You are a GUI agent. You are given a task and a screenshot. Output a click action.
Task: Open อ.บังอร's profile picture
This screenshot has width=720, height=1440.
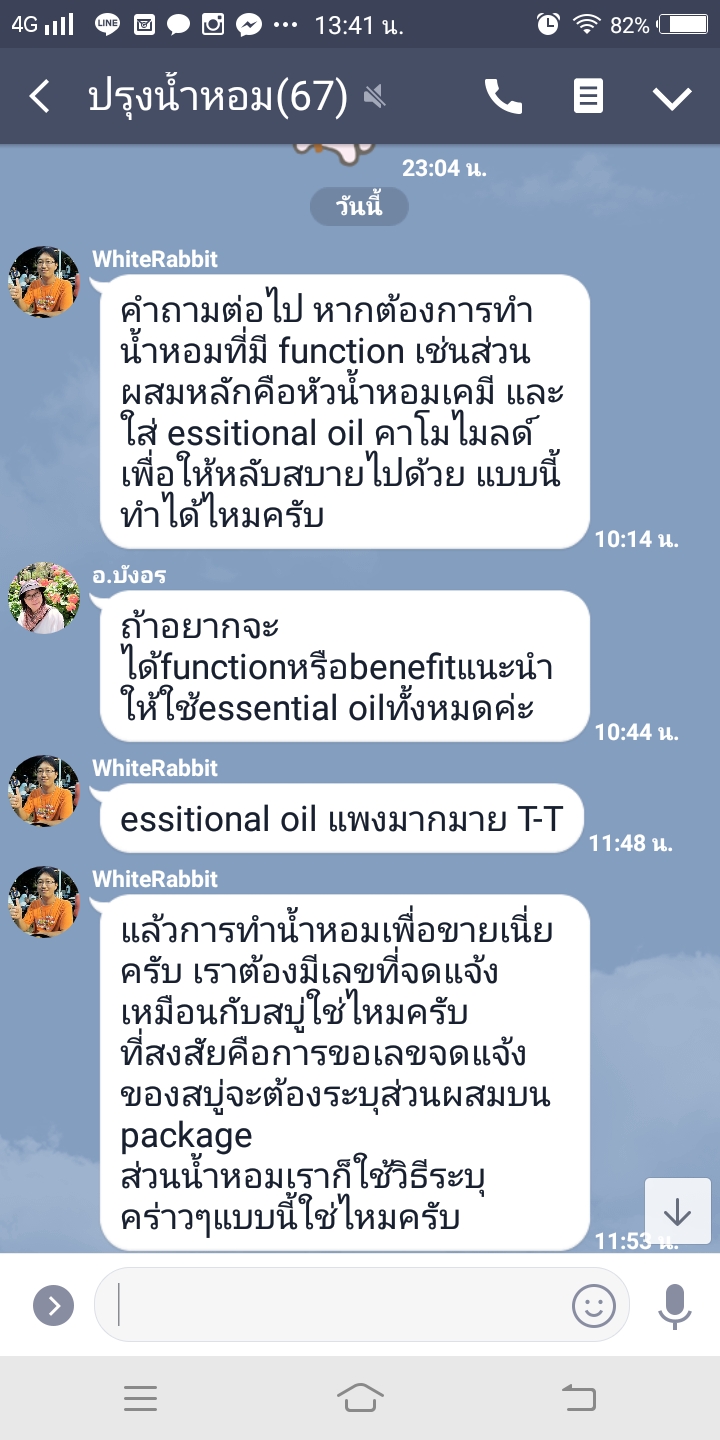(43, 597)
